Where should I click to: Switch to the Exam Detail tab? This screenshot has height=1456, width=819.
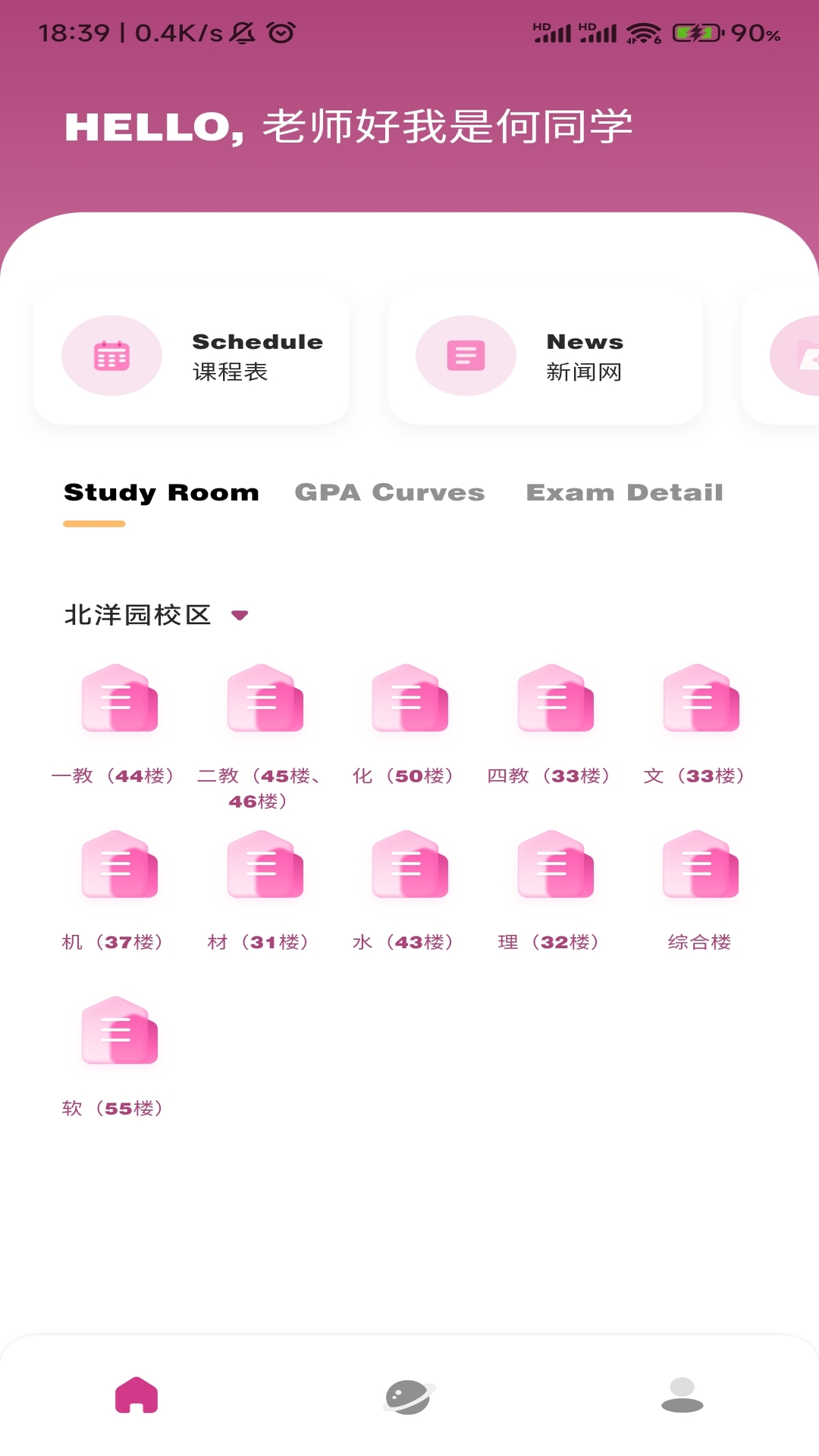(x=623, y=492)
